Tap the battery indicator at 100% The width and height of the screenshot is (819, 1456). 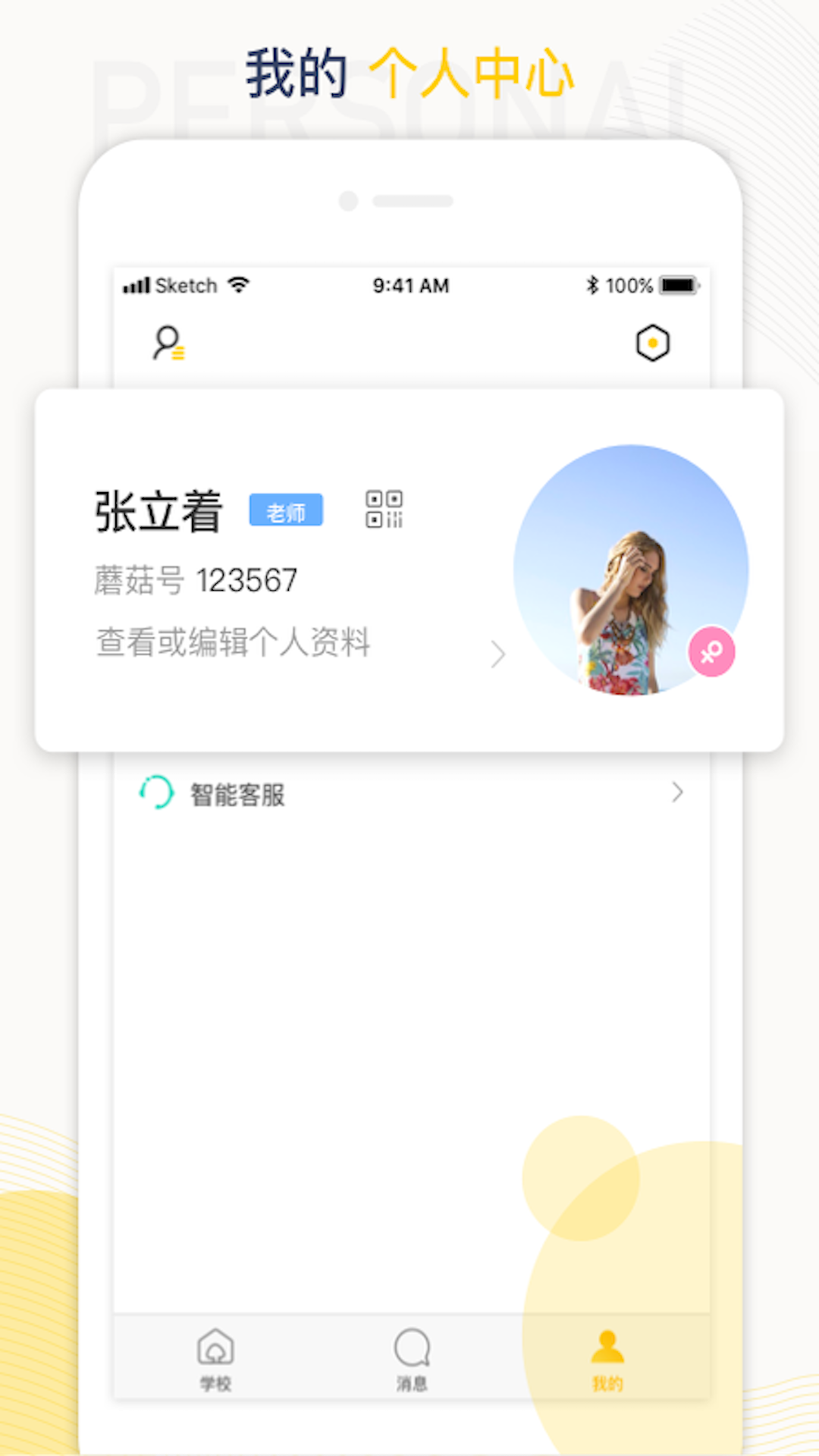coord(680,285)
